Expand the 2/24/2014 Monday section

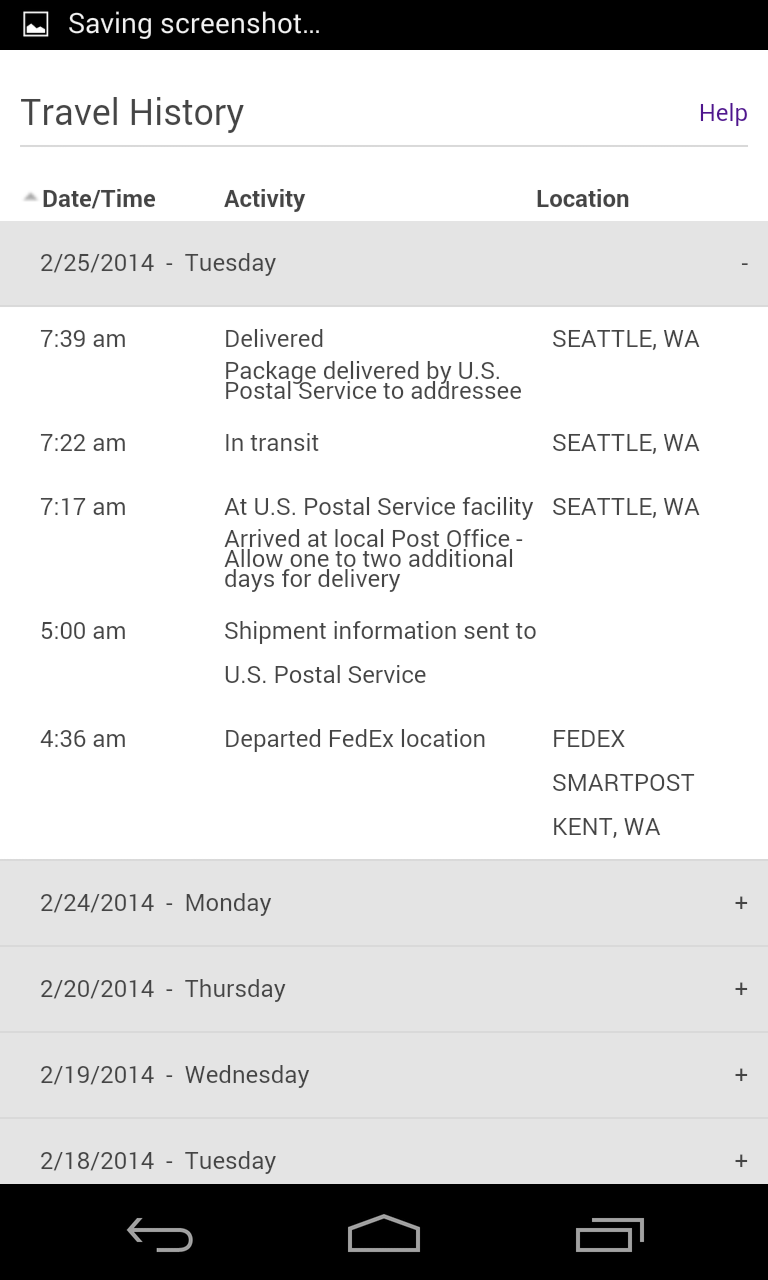(384, 903)
